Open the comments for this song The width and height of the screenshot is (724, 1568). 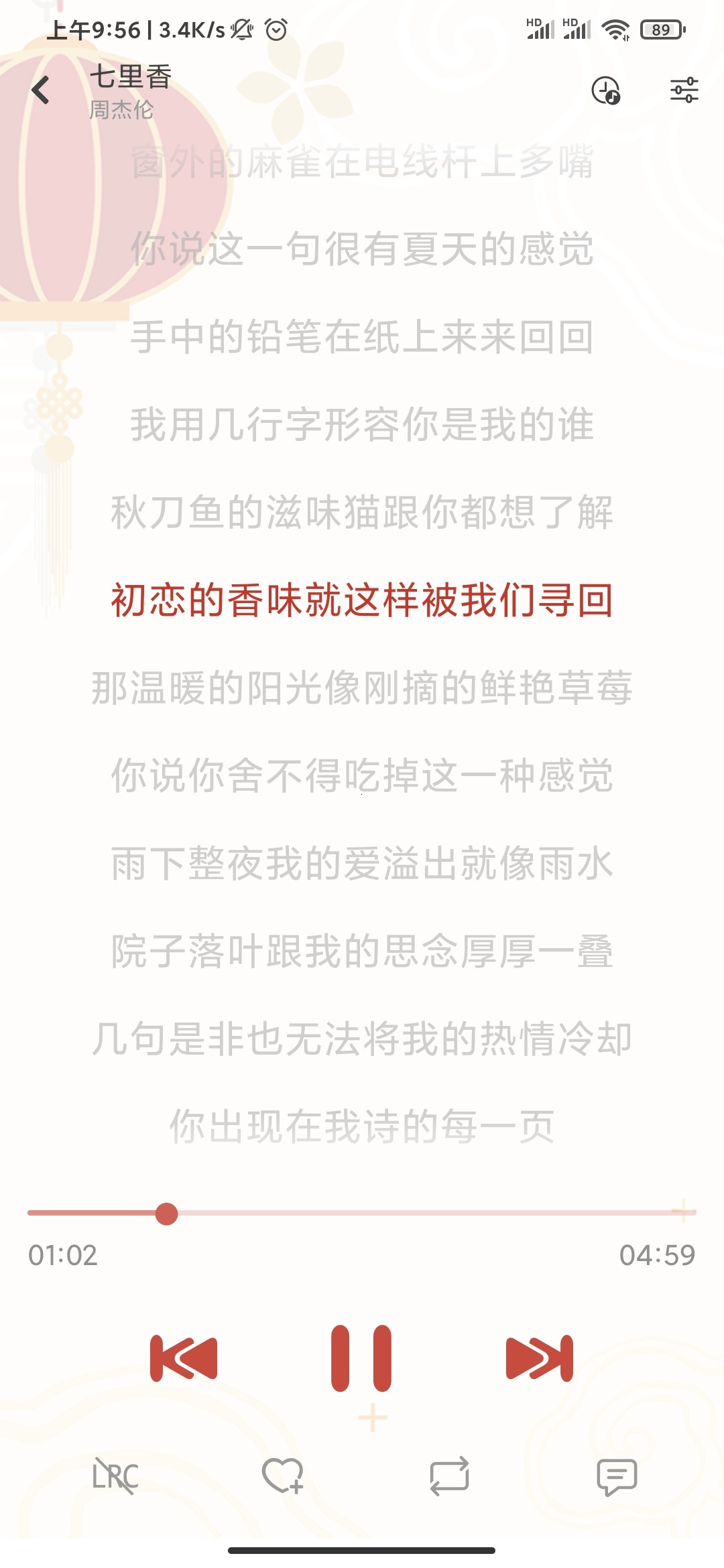tap(616, 1476)
